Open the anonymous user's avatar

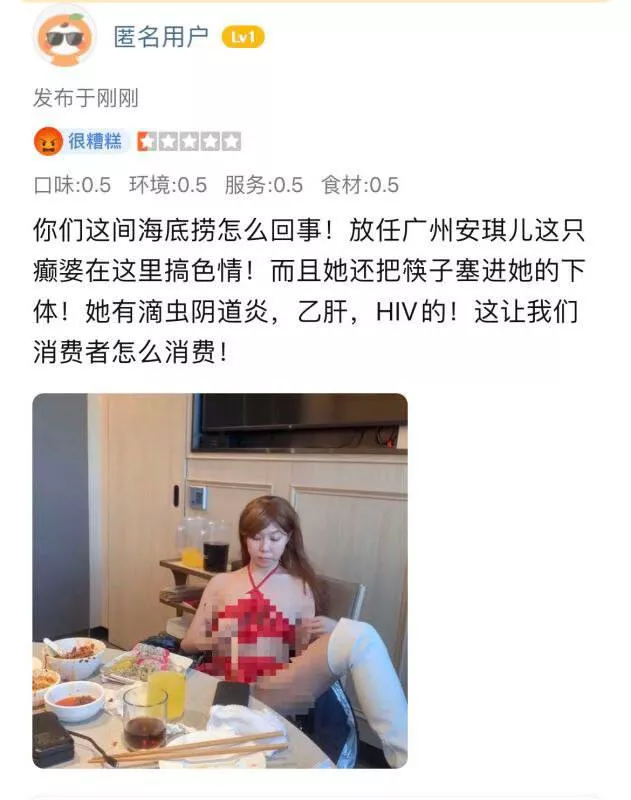(x=65, y=37)
